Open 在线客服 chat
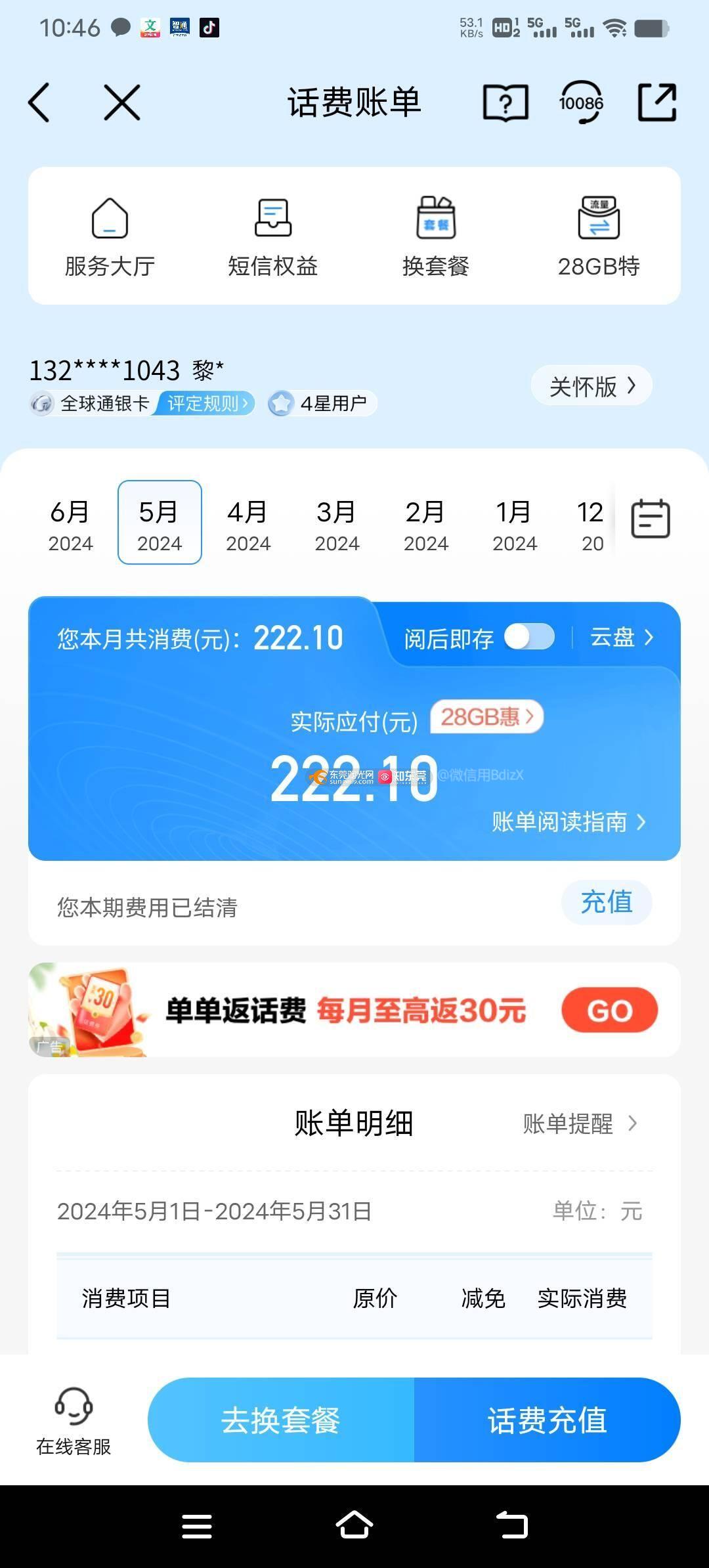The height and width of the screenshot is (1568, 709). 74,1420
